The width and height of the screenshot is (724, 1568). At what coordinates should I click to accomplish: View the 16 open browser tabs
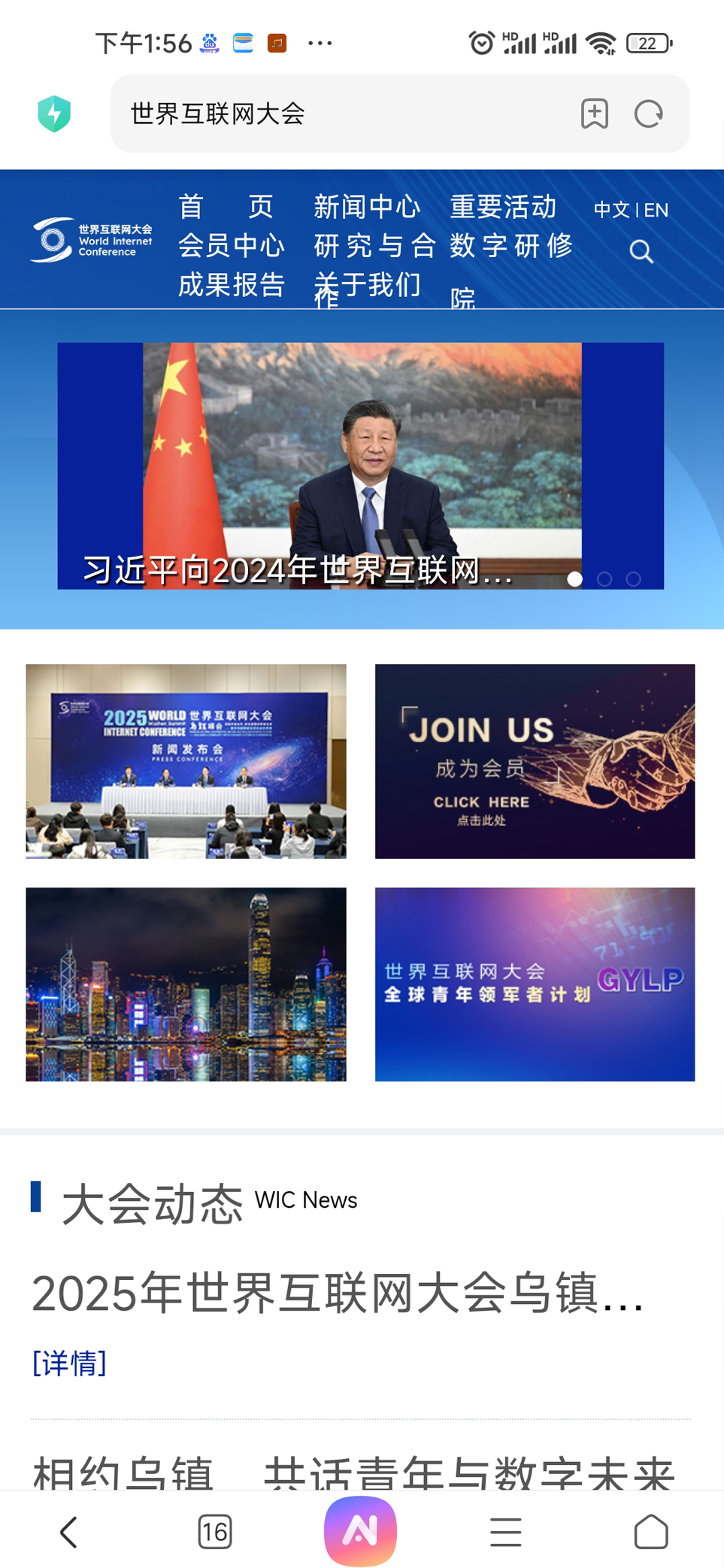point(215,1531)
